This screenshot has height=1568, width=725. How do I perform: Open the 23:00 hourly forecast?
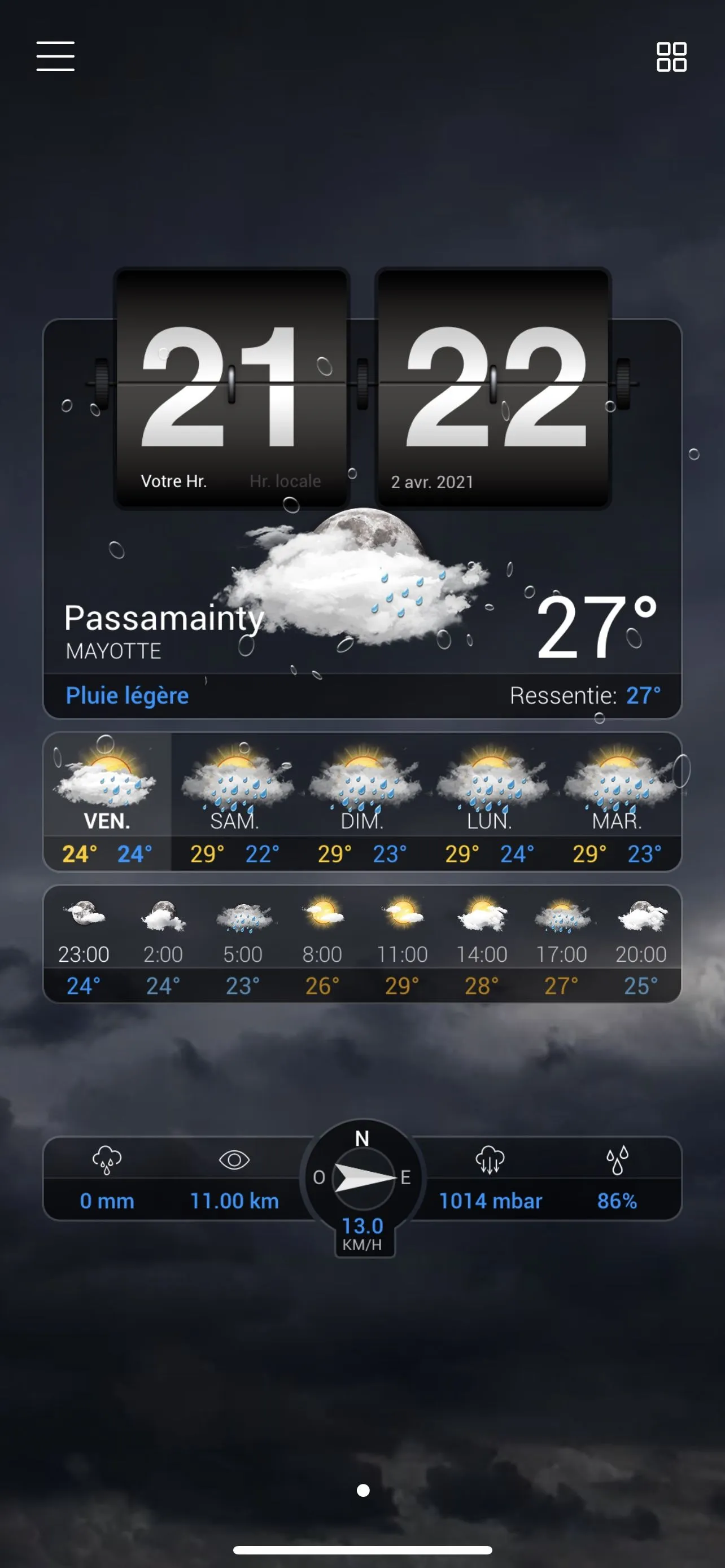tap(84, 944)
